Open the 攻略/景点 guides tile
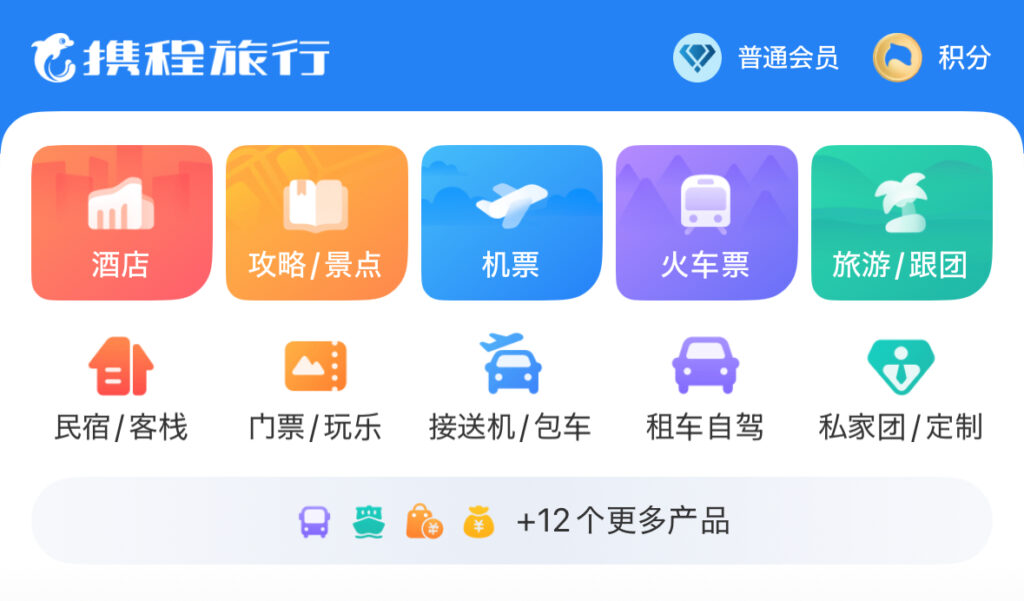 point(316,223)
